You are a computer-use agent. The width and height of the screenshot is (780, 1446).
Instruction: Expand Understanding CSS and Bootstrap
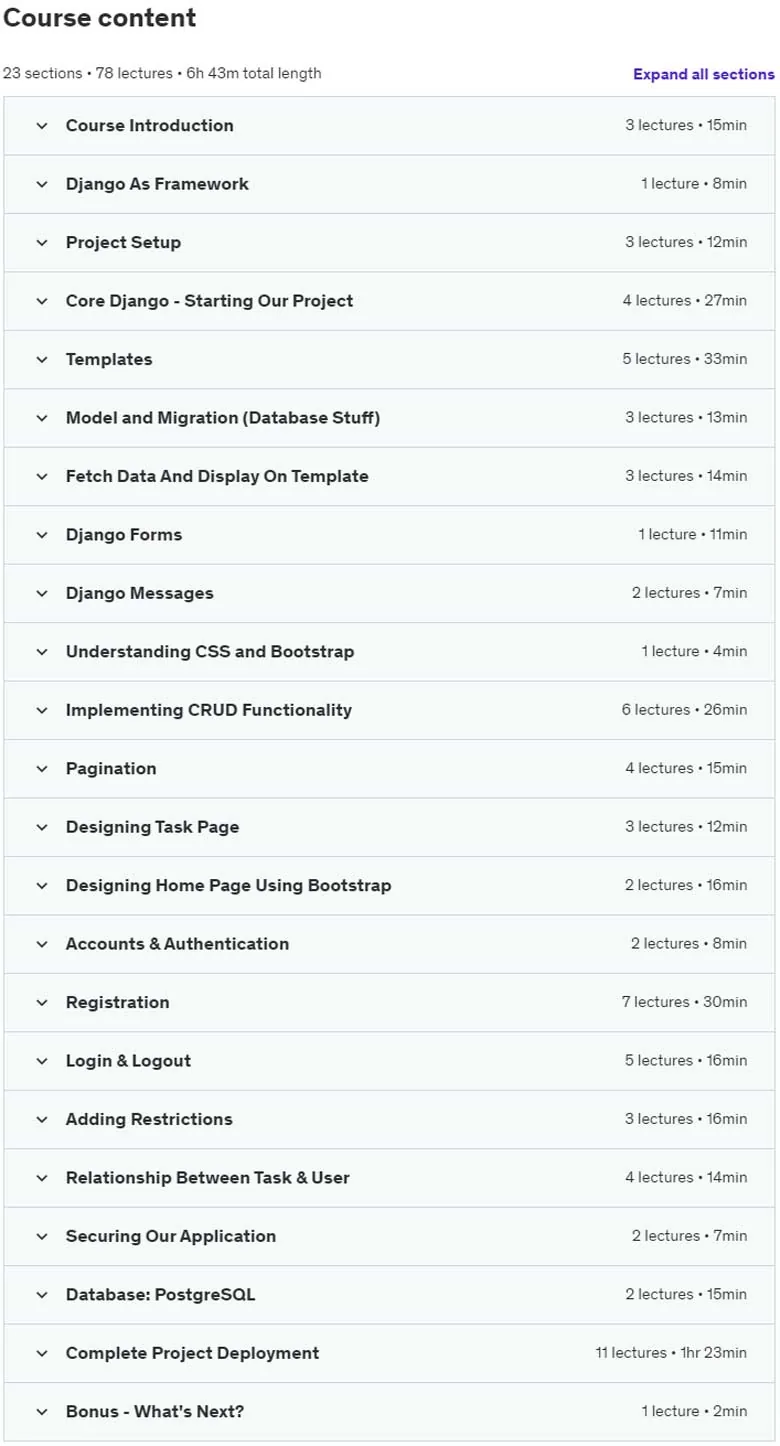(x=389, y=652)
